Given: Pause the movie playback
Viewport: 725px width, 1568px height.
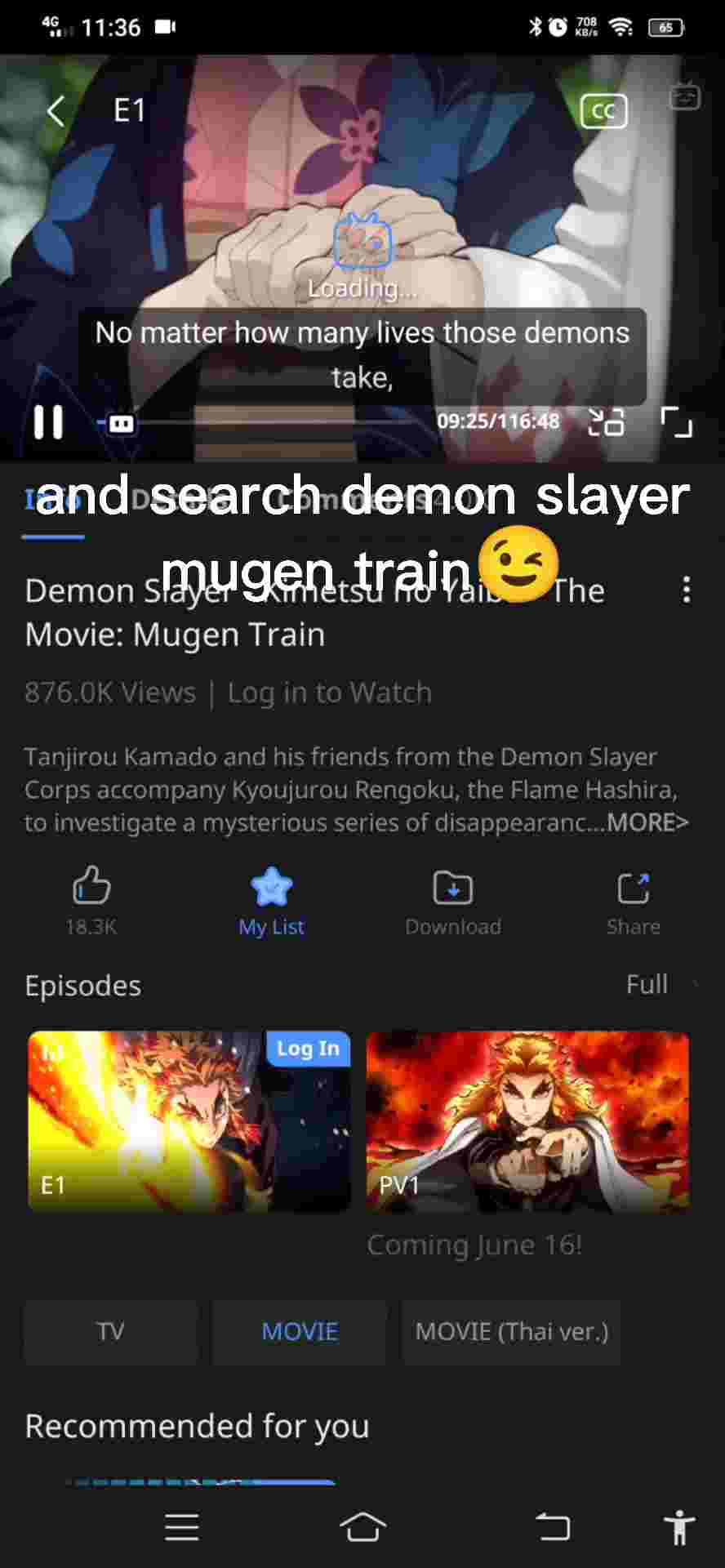Looking at the screenshot, I should coord(48,422).
